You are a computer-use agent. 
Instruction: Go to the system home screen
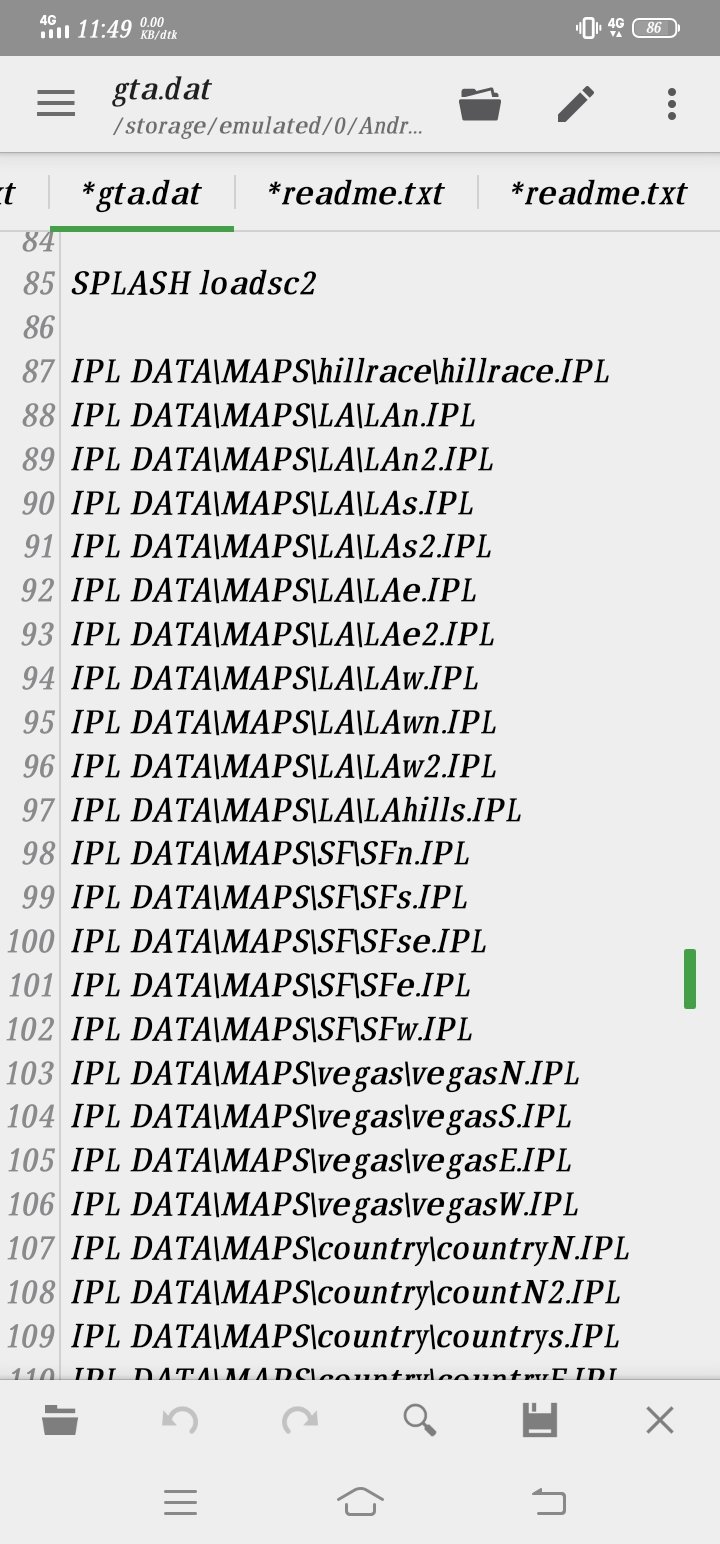pos(361,1502)
